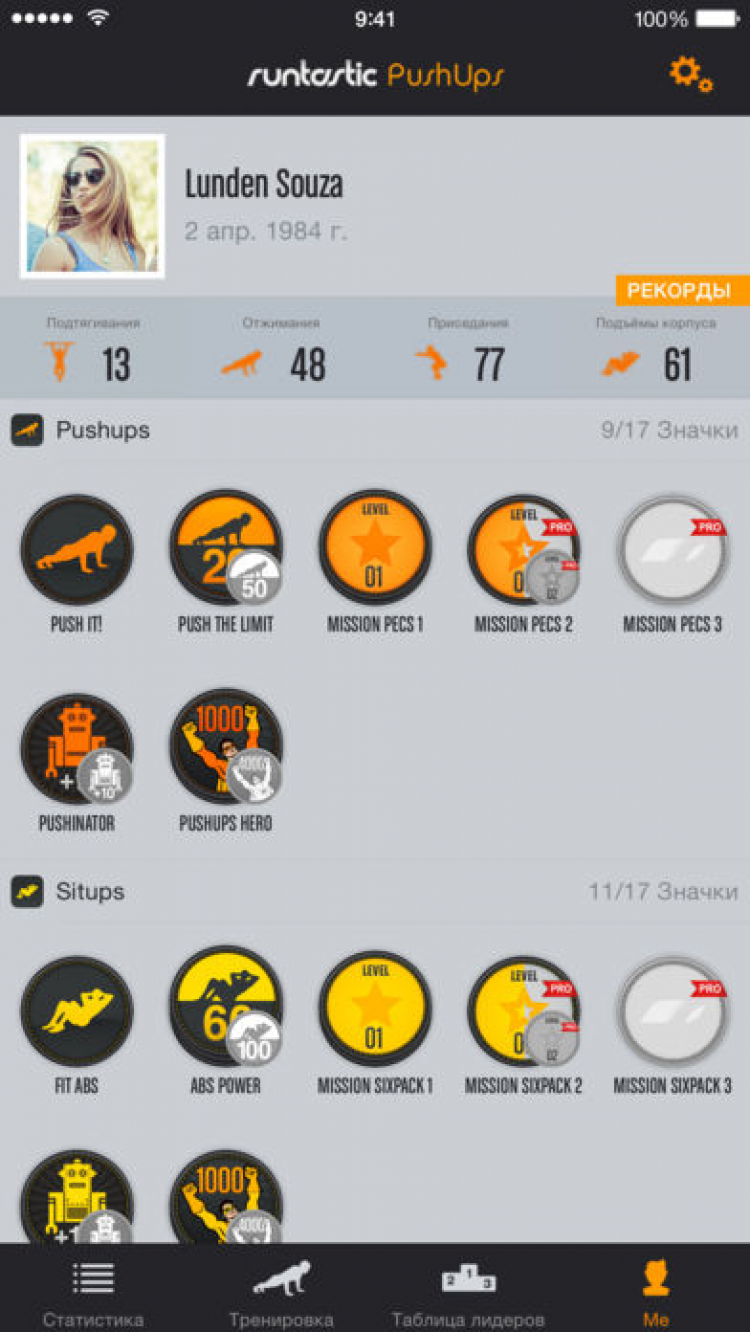This screenshot has width=750, height=1332.
Task: View the PUSHINATOR badge
Action: (77, 750)
